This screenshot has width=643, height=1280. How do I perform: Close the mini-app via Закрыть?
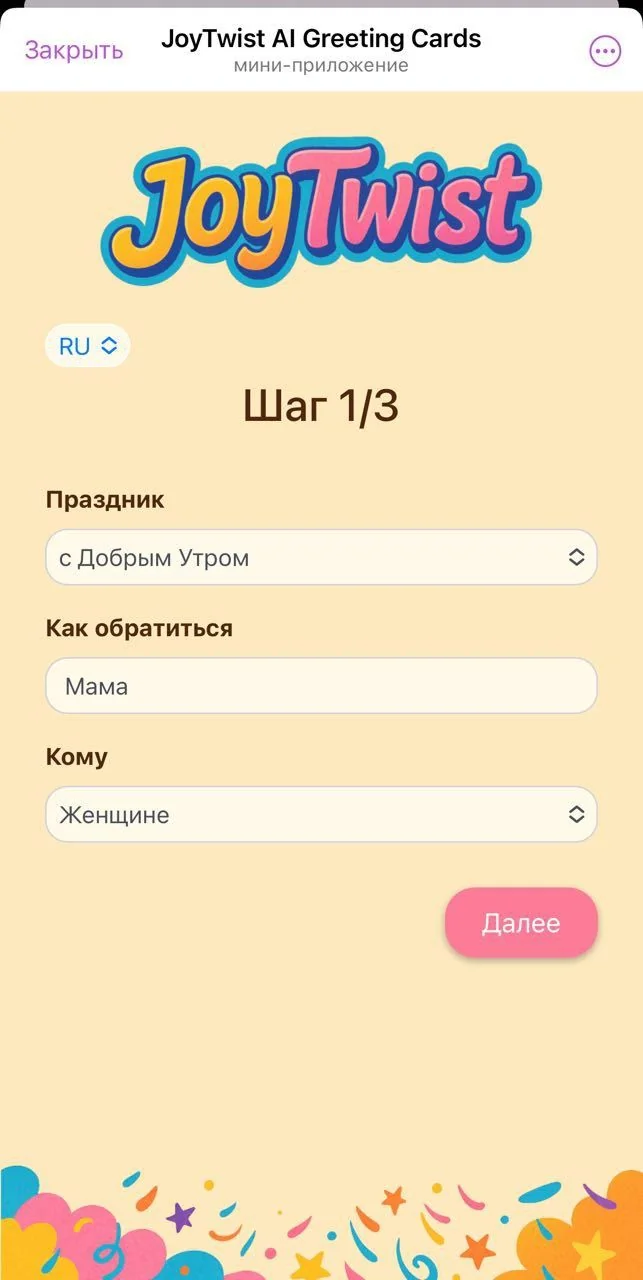[x=74, y=50]
